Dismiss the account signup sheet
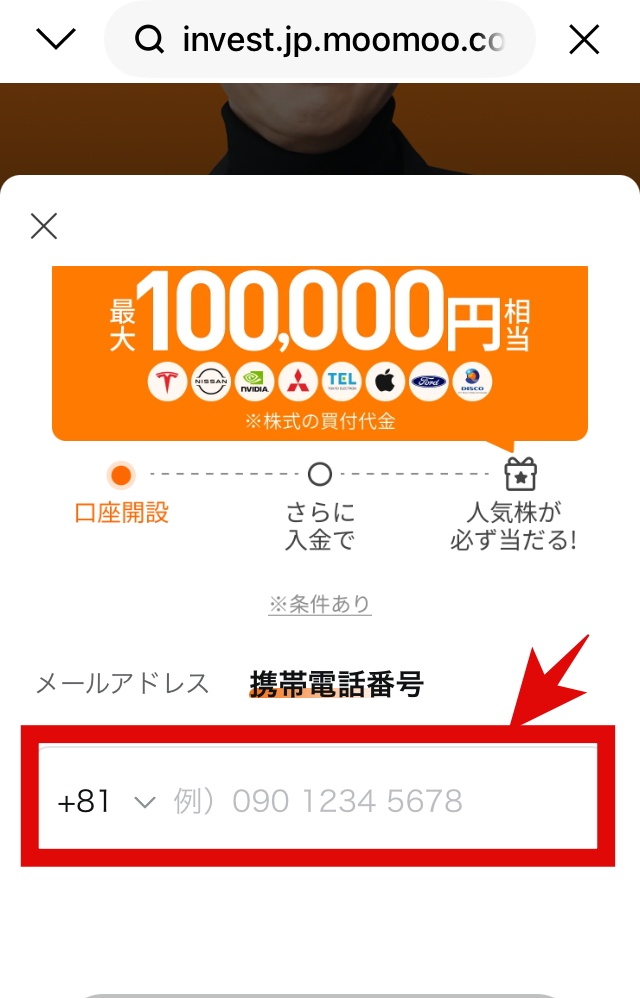Viewport: 640px width, 999px height. [x=44, y=226]
